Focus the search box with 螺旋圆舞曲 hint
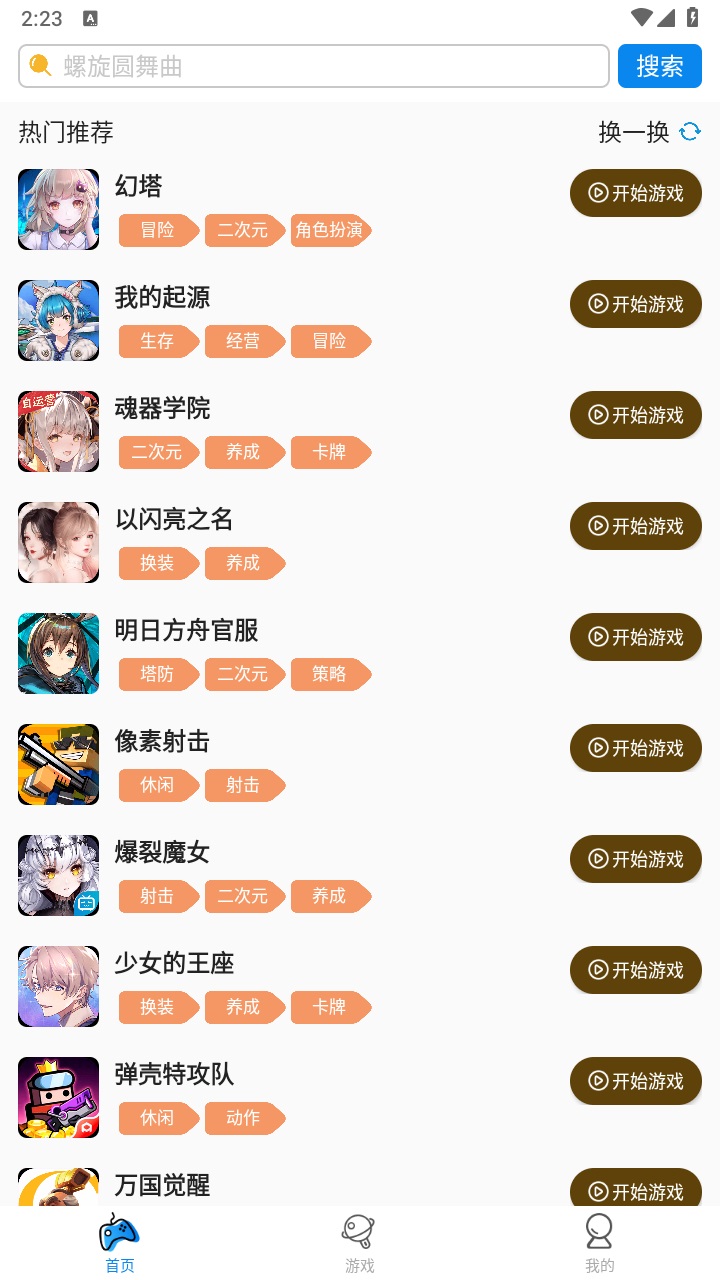720x1280 pixels. 314,66
